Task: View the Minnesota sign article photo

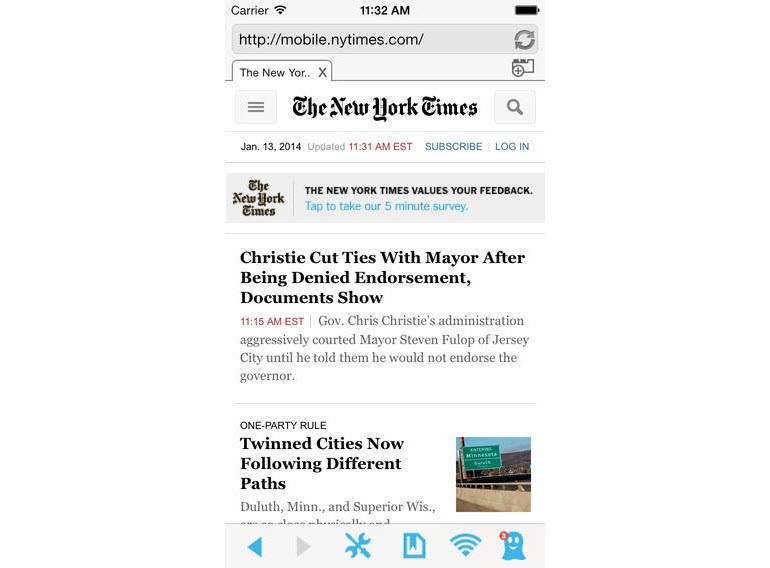Action: pos(493,474)
